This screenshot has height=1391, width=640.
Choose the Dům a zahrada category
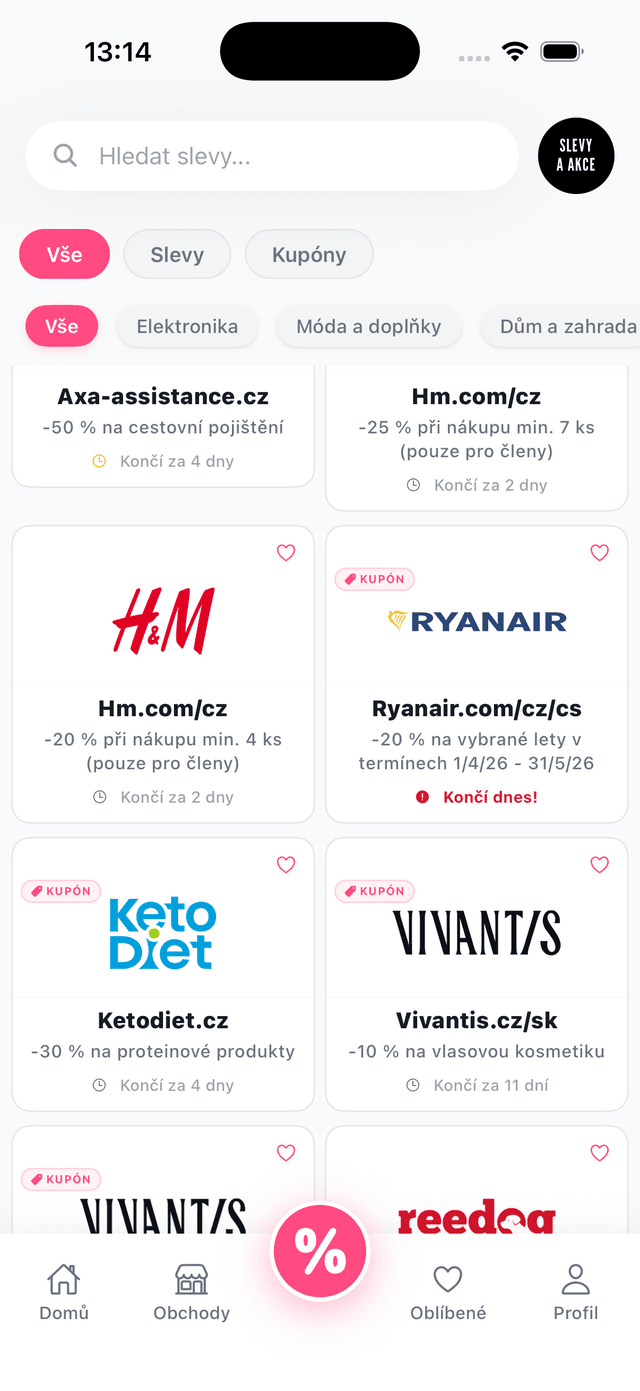pyautogui.click(x=567, y=327)
